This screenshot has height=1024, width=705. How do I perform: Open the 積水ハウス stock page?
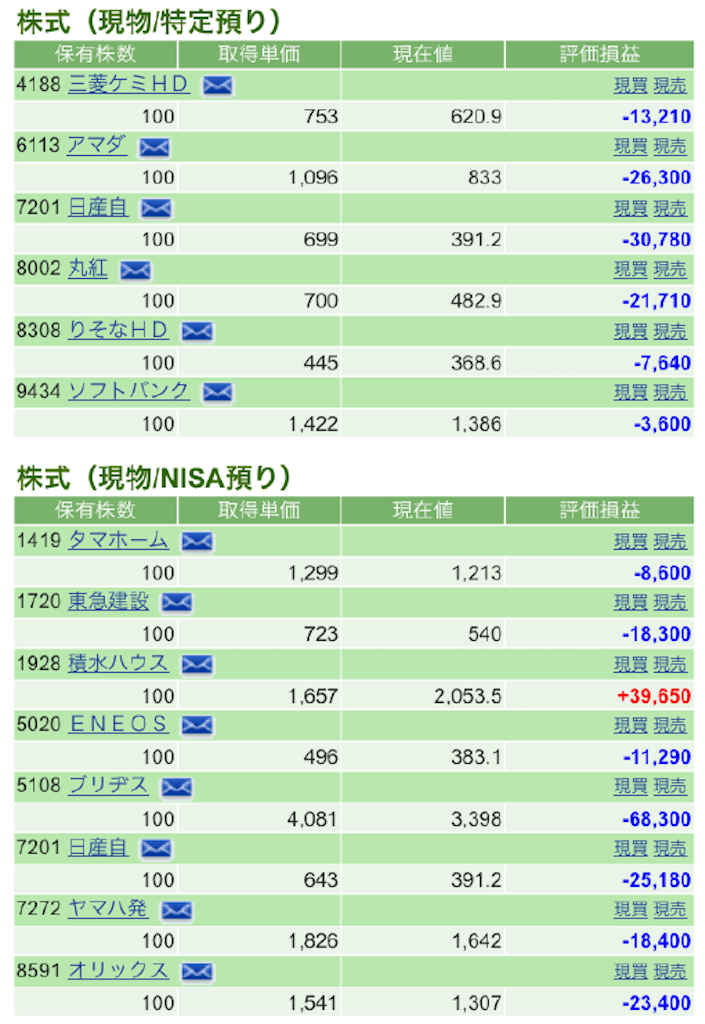[x=118, y=664]
